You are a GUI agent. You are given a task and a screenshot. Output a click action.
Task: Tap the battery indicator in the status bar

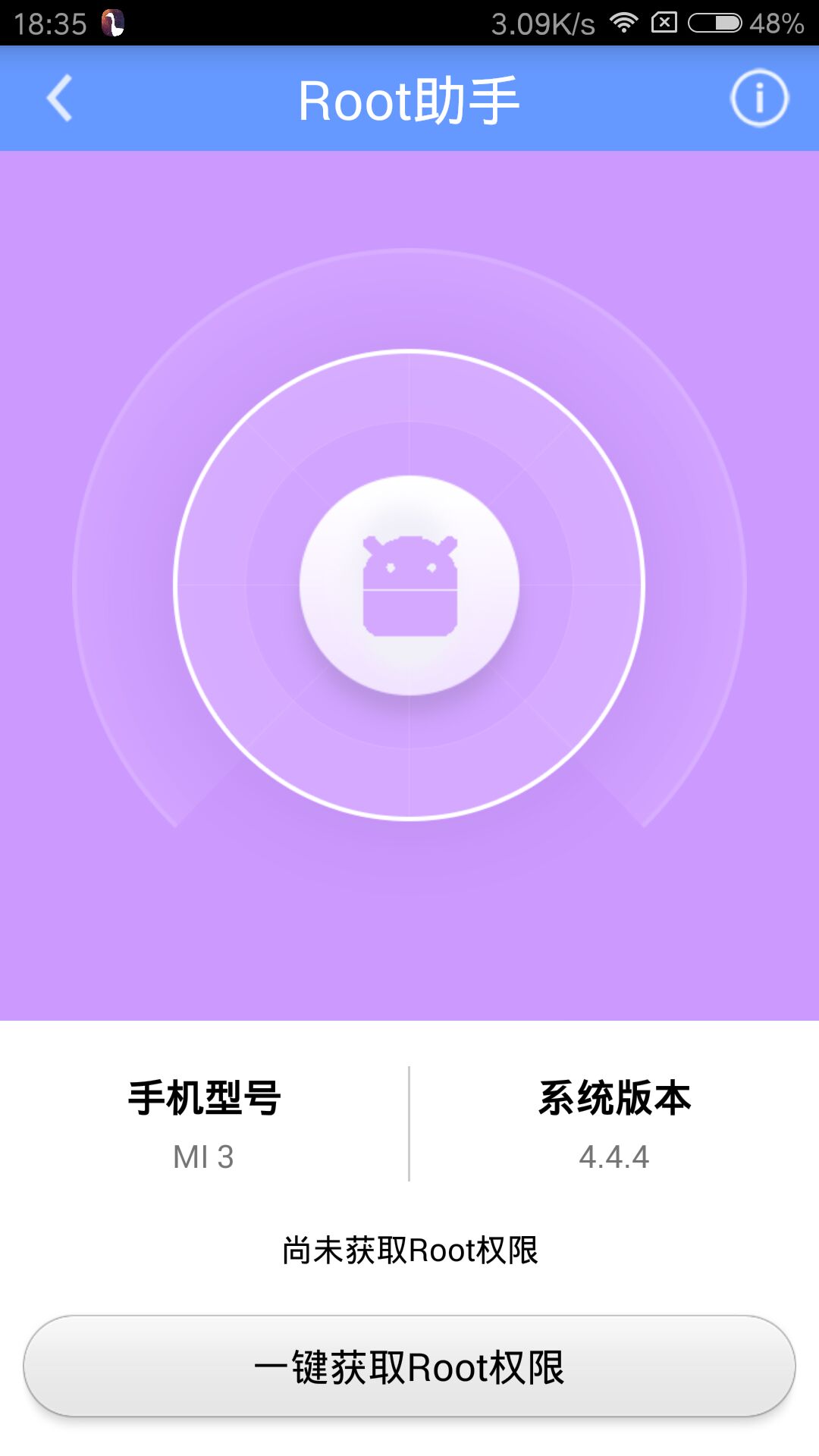point(715,23)
